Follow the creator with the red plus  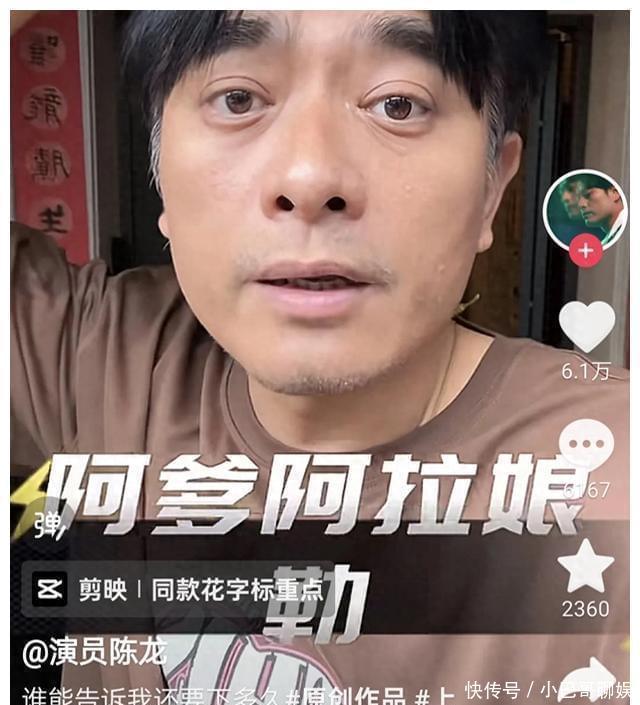585,252
